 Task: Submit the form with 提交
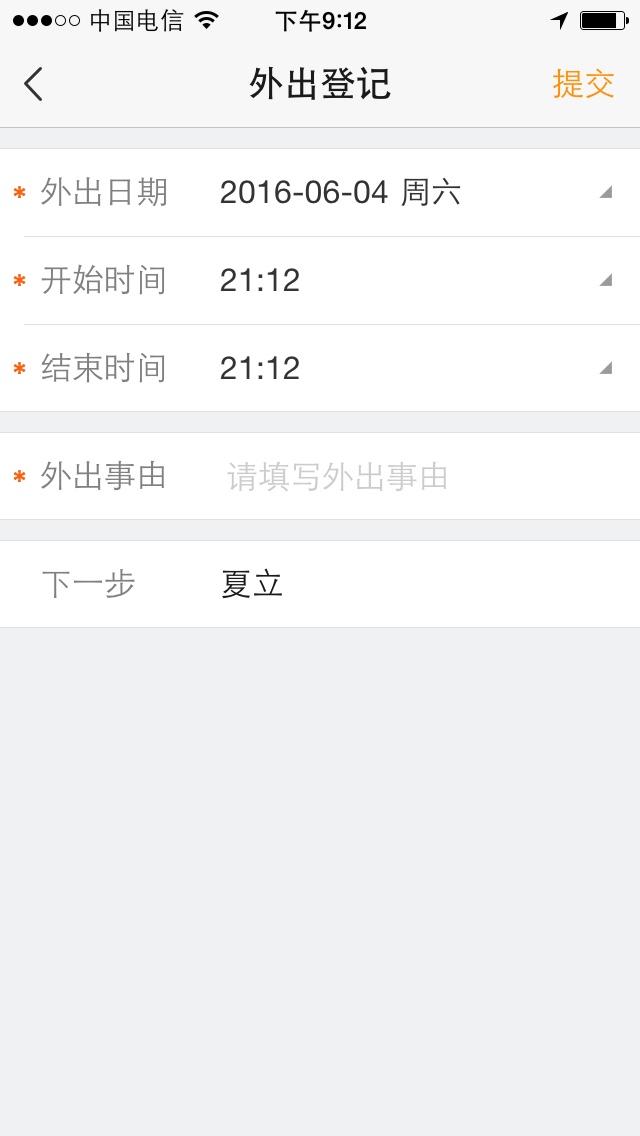pos(583,84)
